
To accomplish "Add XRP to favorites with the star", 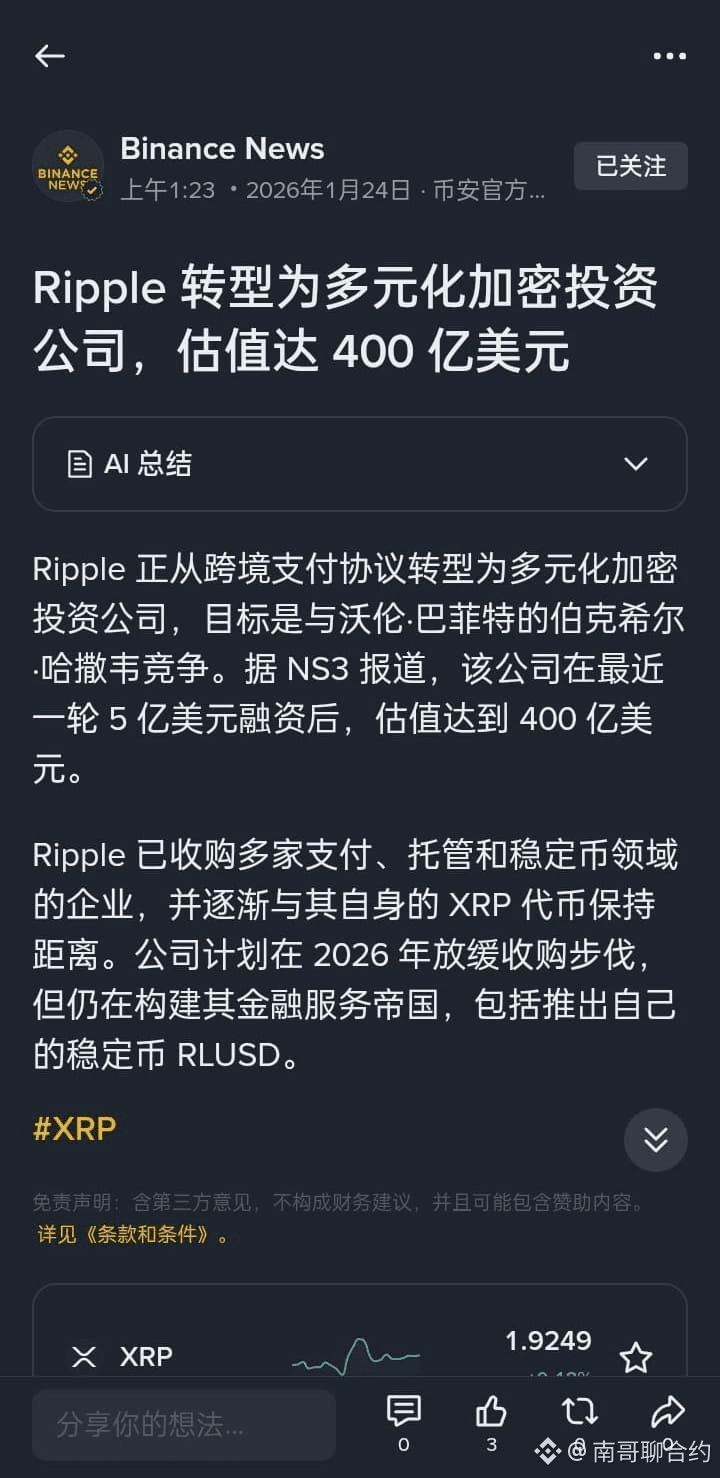I will [637, 1358].
